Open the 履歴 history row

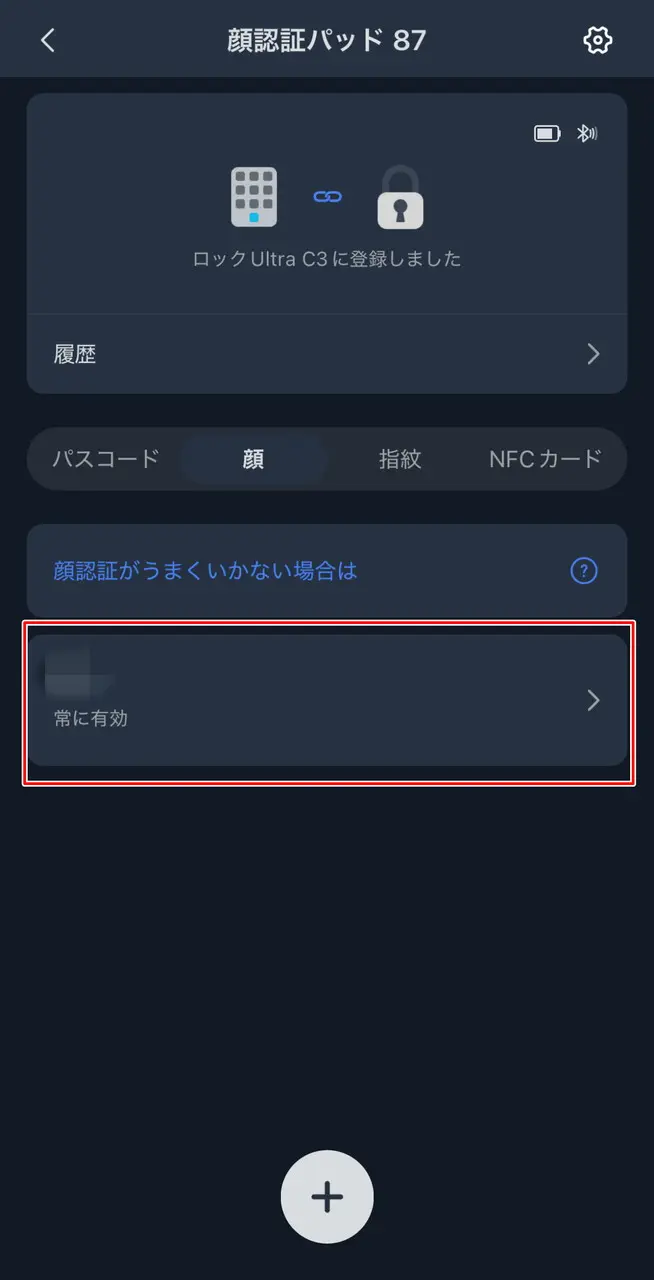pos(326,354)
